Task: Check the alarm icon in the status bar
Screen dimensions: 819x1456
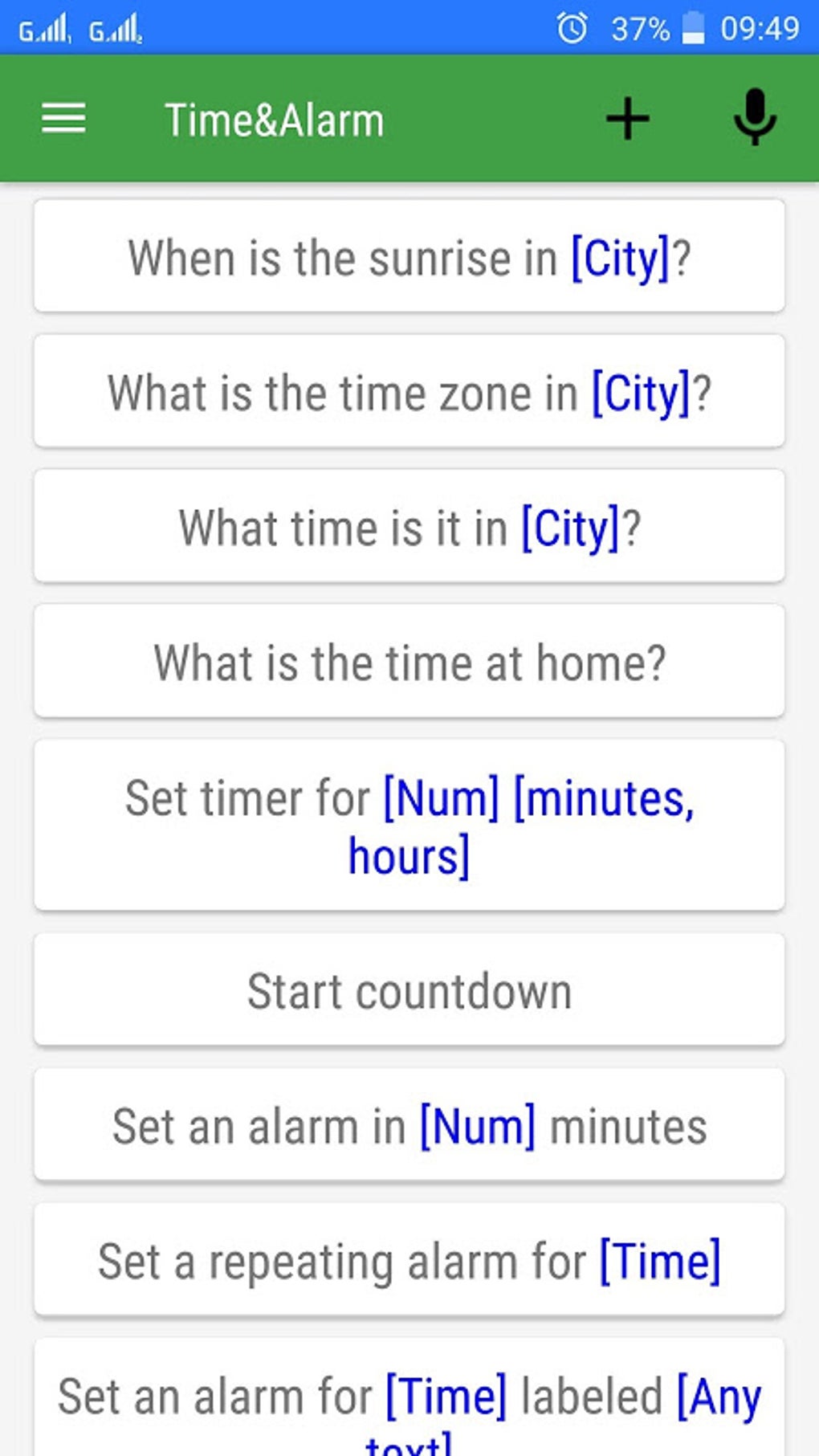Action: 572,29
